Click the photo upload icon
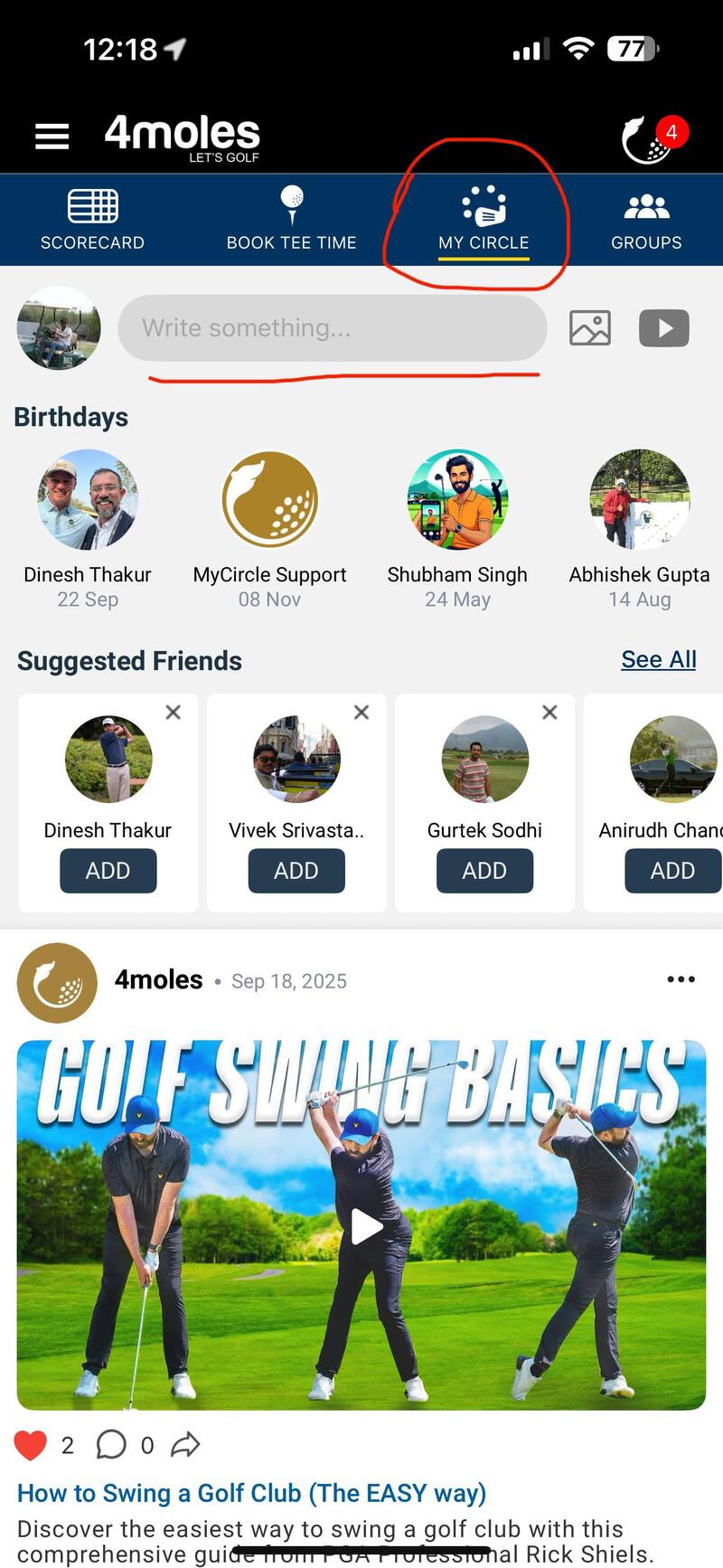Screen dimensions: 723x1568 [589, 327]
